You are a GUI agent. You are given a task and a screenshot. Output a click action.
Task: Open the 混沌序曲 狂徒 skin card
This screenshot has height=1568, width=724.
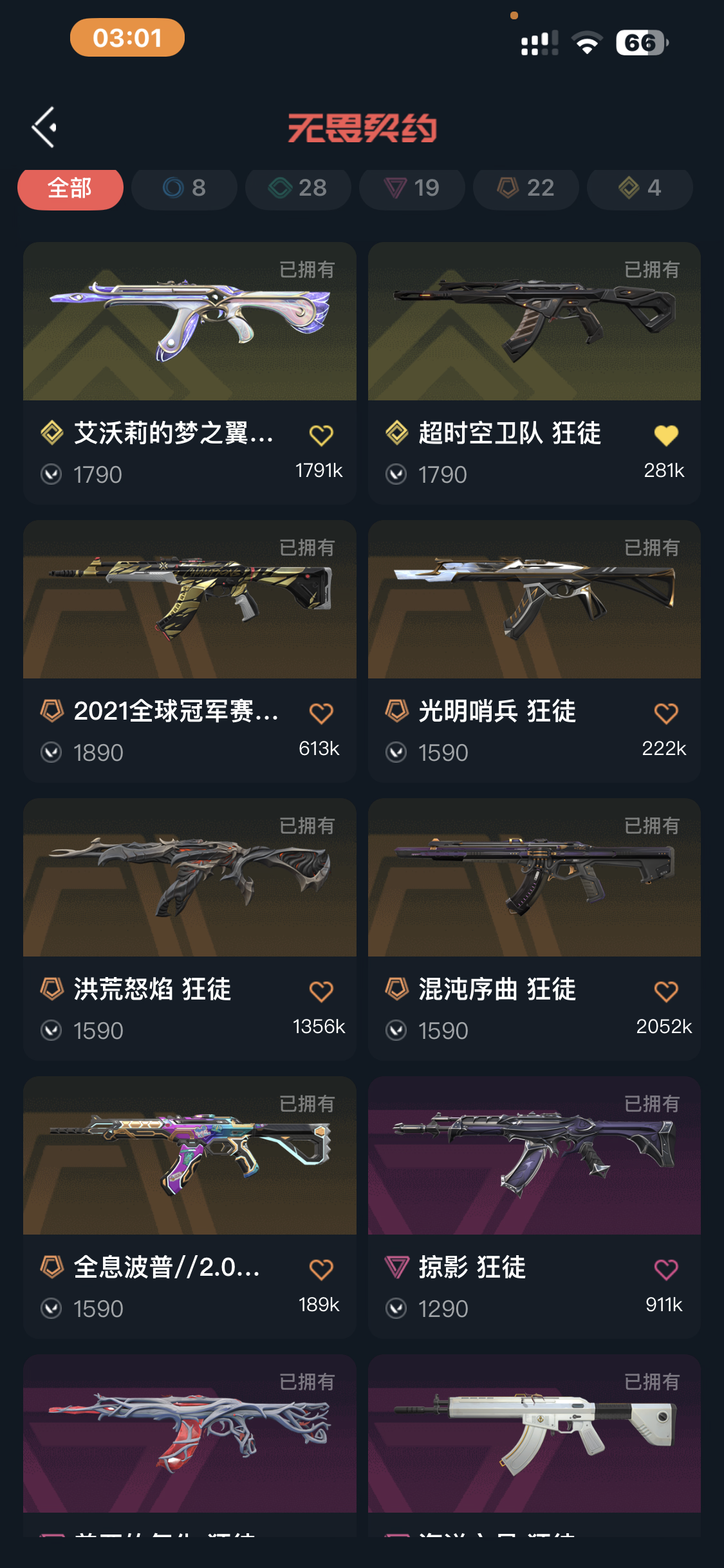tap(534, 929)
